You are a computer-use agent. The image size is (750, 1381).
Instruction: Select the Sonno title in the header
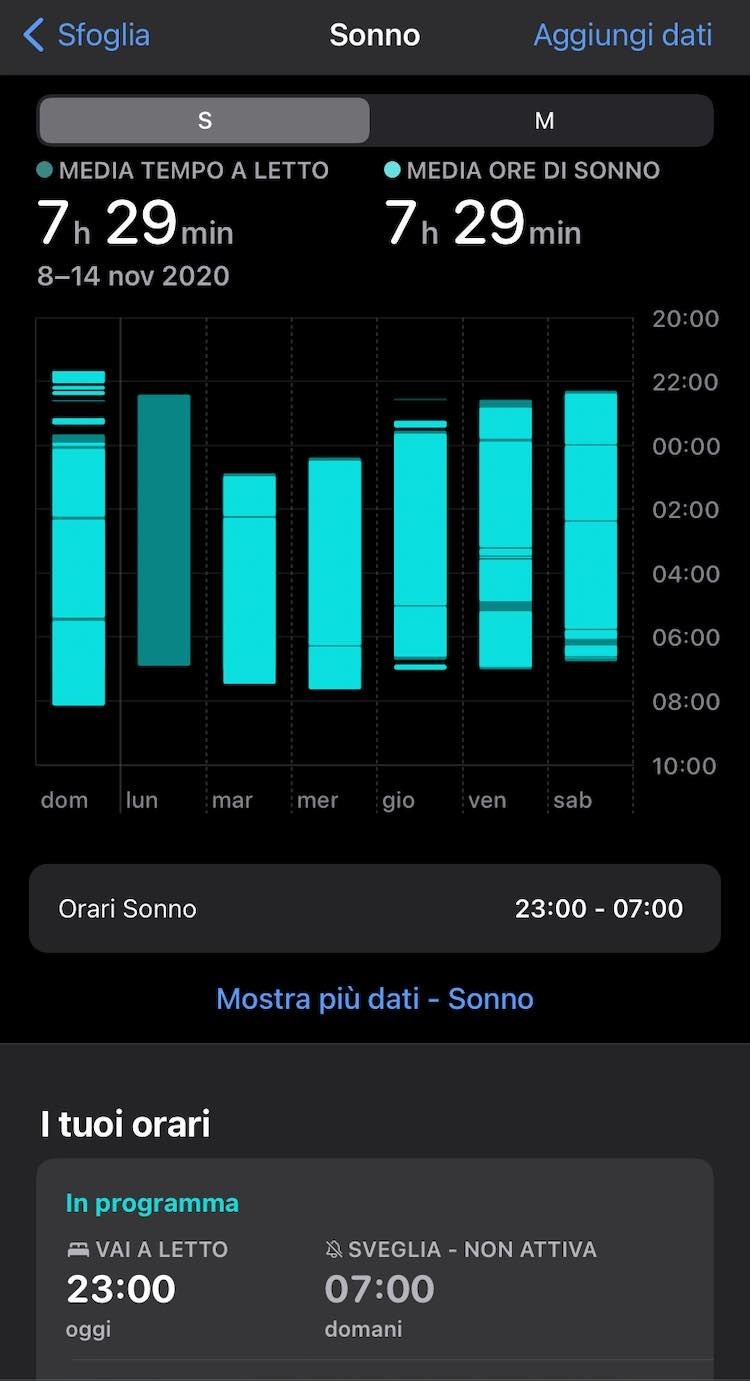(x=374, y=34)
